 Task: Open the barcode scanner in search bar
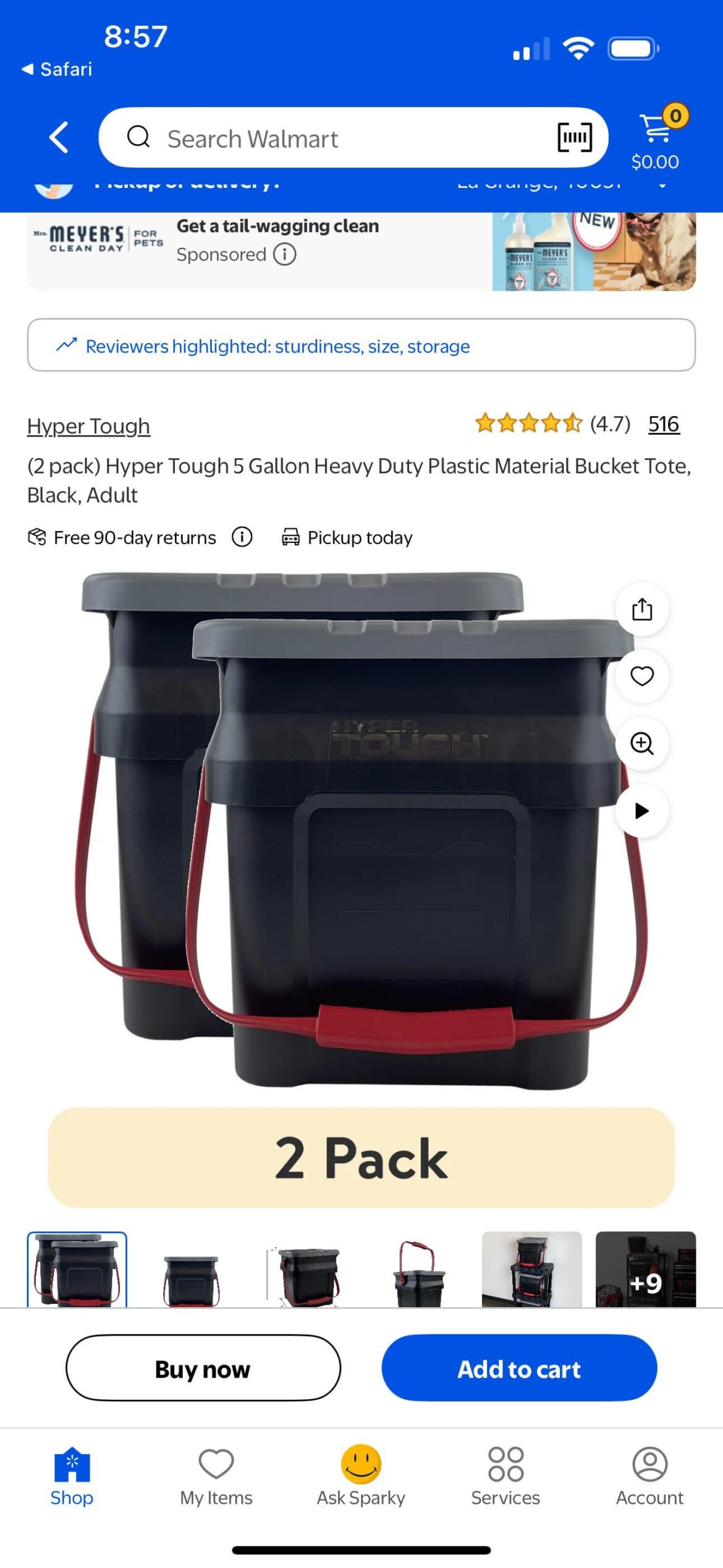(x=575, y=137)
